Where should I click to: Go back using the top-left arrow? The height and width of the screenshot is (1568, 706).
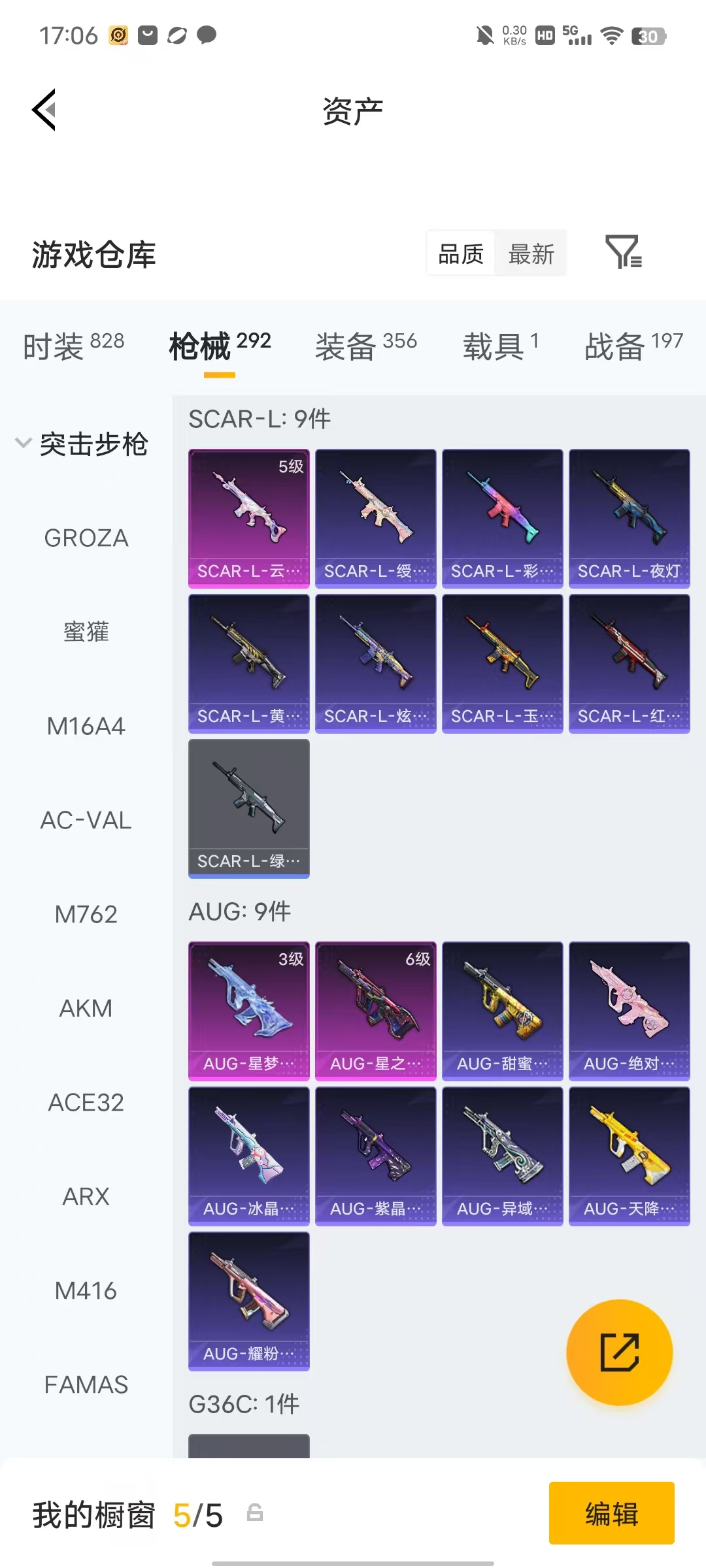[44, 110]
